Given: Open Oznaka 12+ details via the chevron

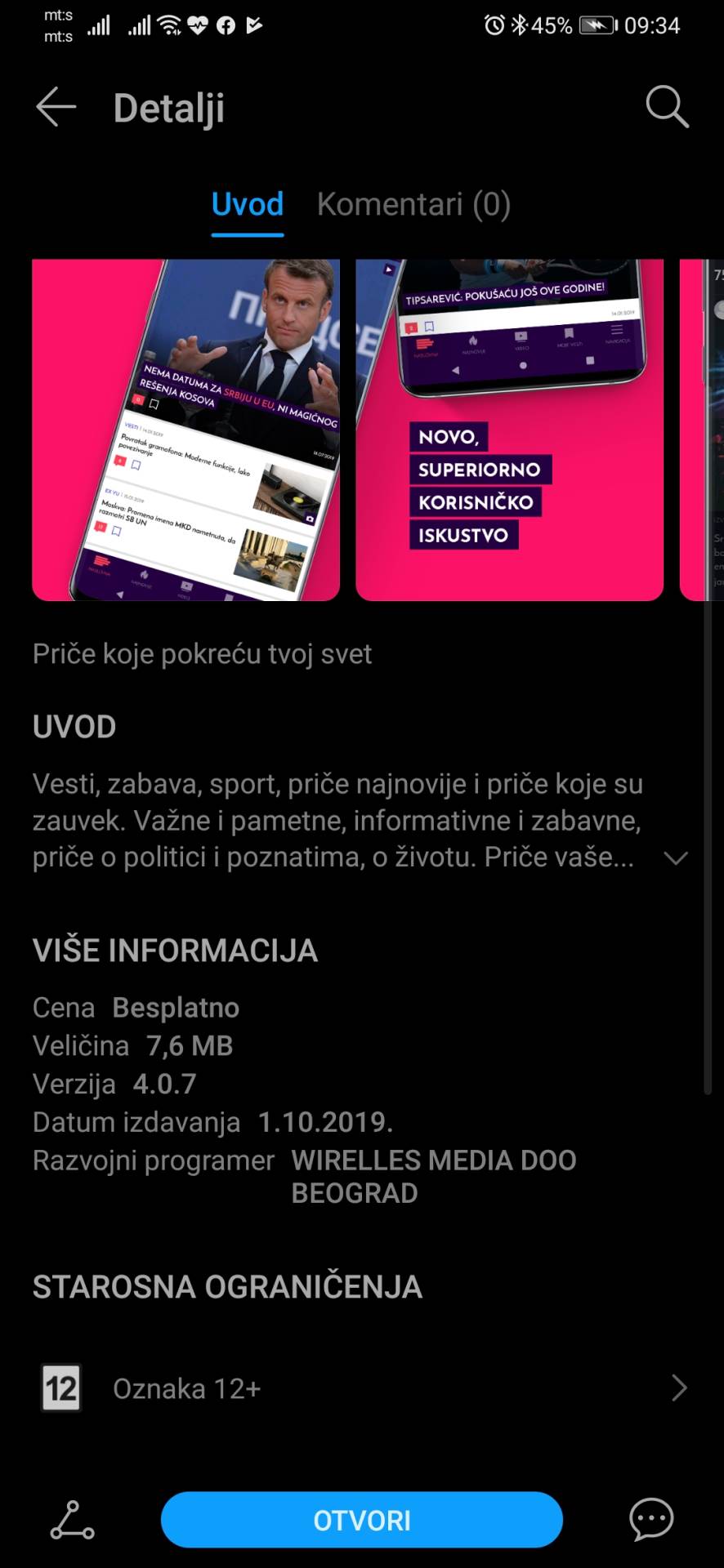Looking at the screenshot, I should (x=677, y=1388).
